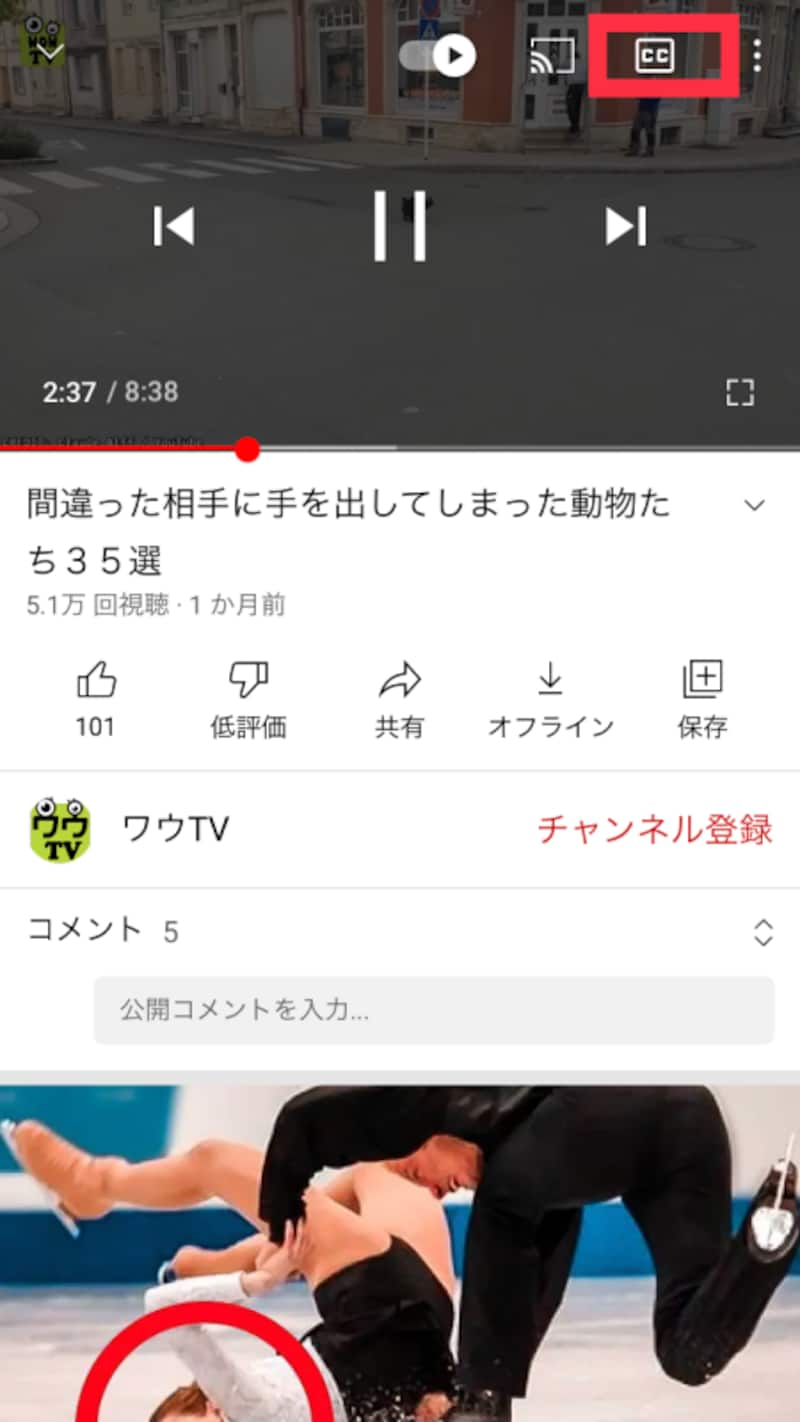Save the video using the 保存 icon
The height and width of the screenshot is (1422, 800).
[x=703, y=695]
